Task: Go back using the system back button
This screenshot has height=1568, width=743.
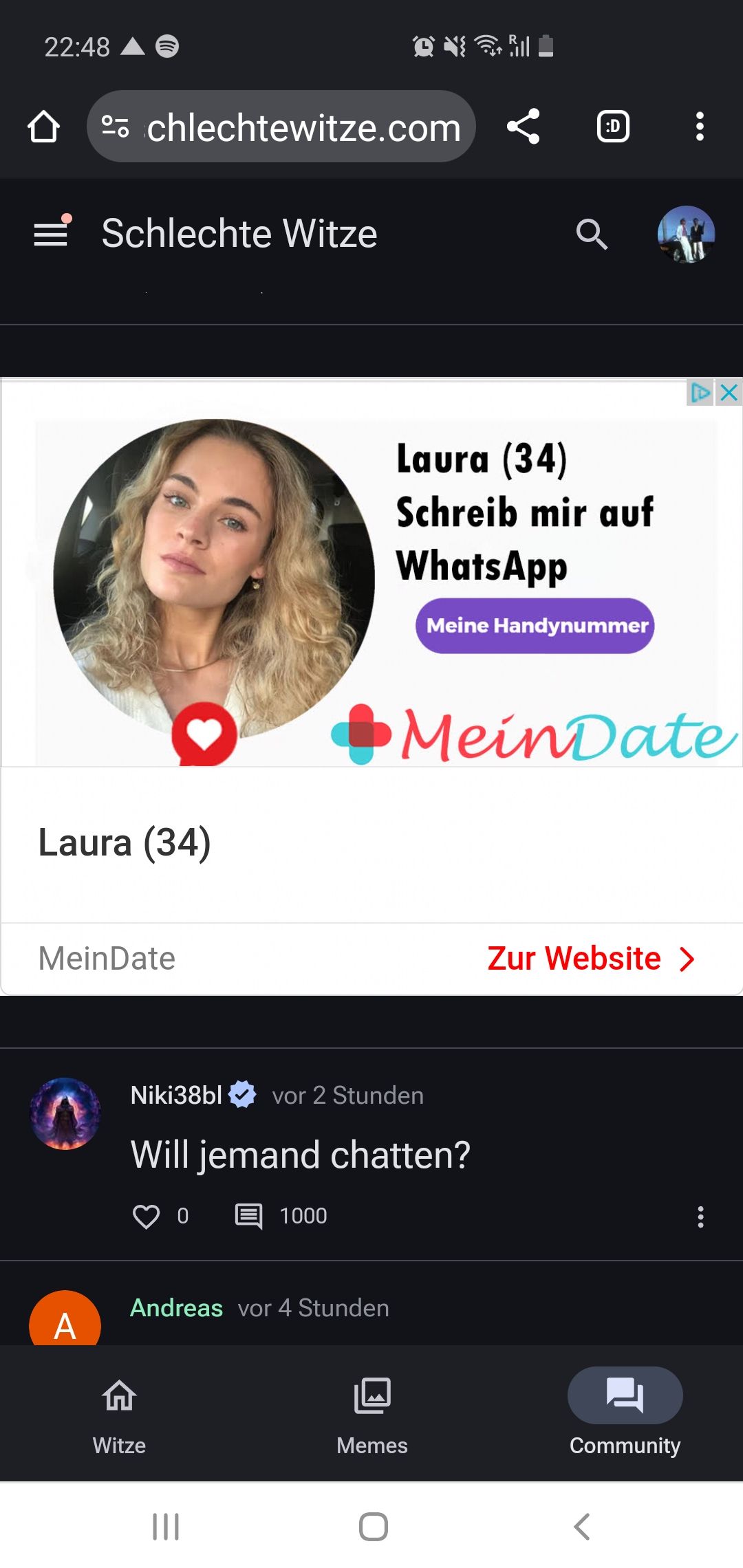Action: (x=581, y=1526)
